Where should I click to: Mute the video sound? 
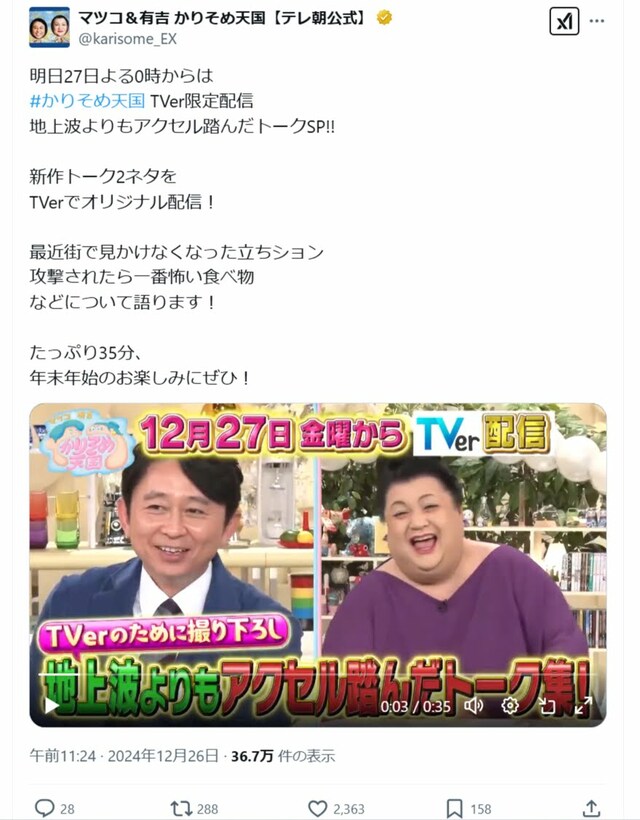coord(474,705)
